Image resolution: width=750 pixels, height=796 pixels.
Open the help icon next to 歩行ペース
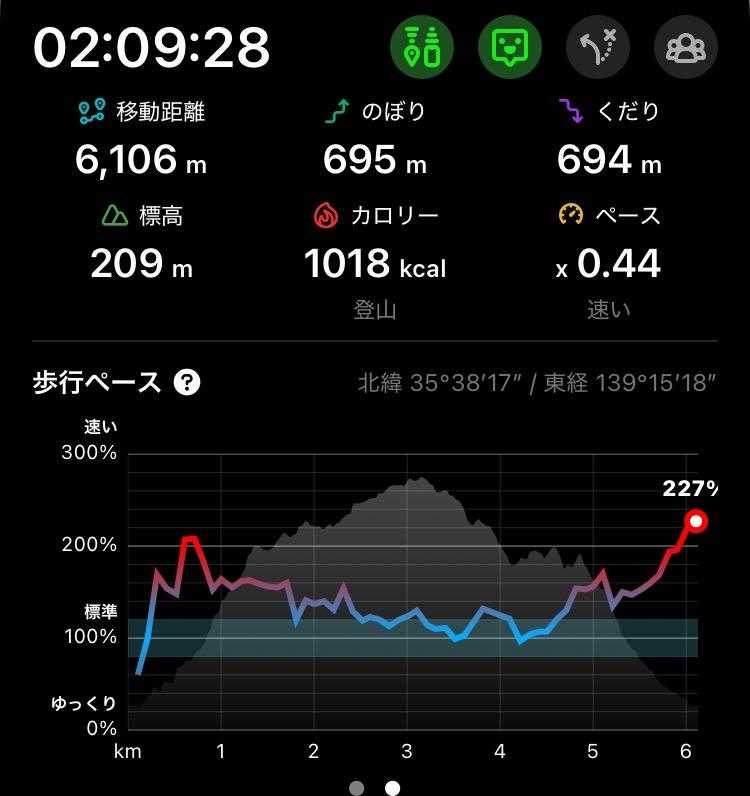coord(186,382)
